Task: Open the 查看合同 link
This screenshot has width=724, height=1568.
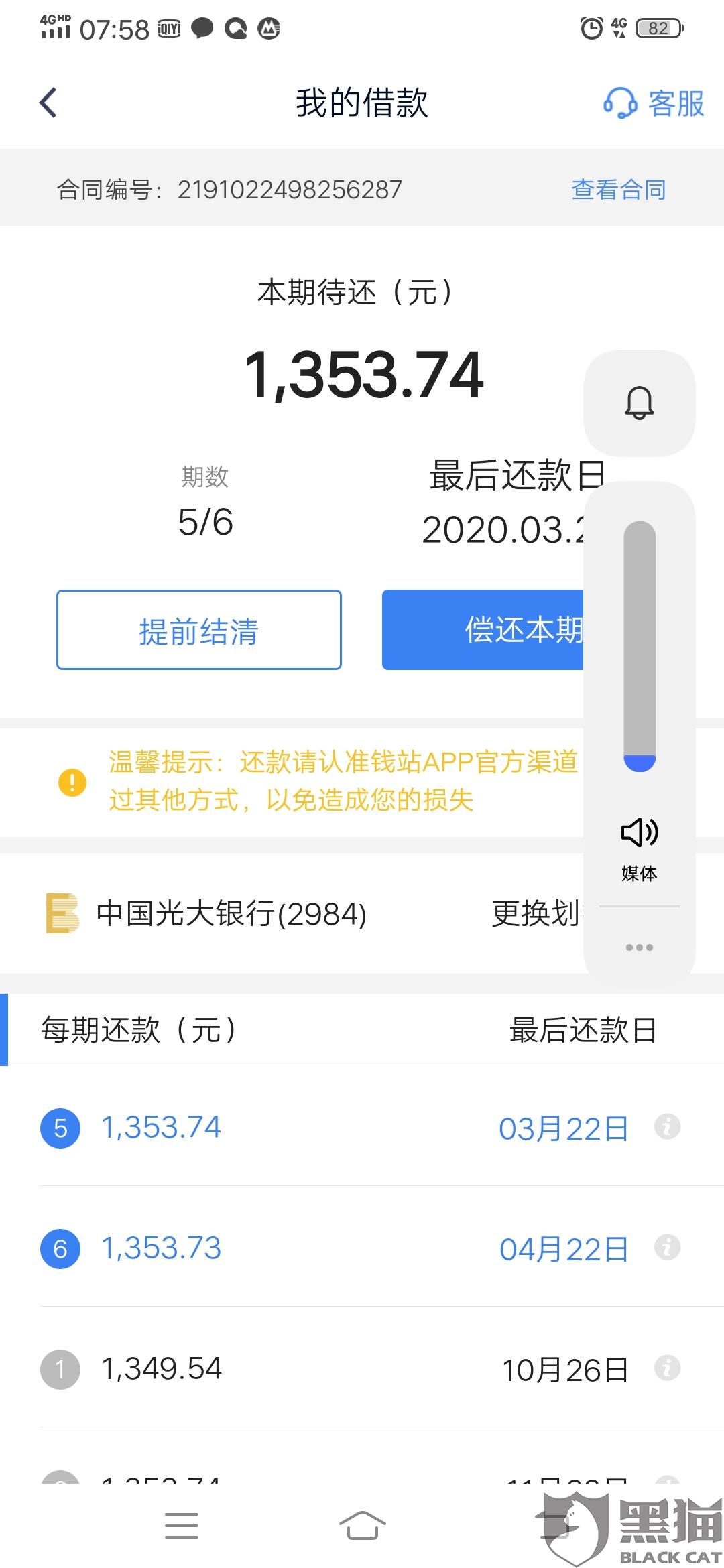Action: pyautogui.click(x=618, y=190)
